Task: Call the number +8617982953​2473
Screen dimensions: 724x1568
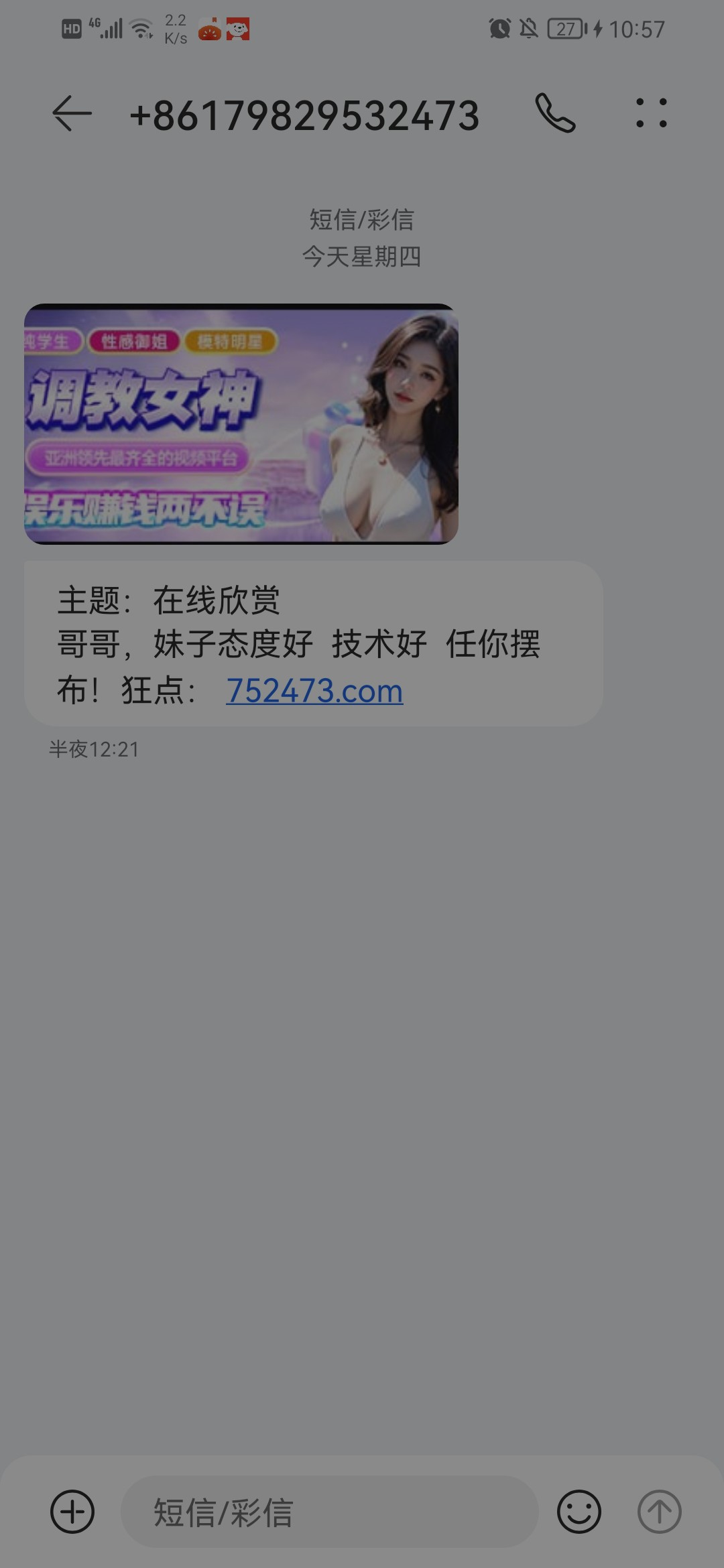Action: click(x=555, y=113)
